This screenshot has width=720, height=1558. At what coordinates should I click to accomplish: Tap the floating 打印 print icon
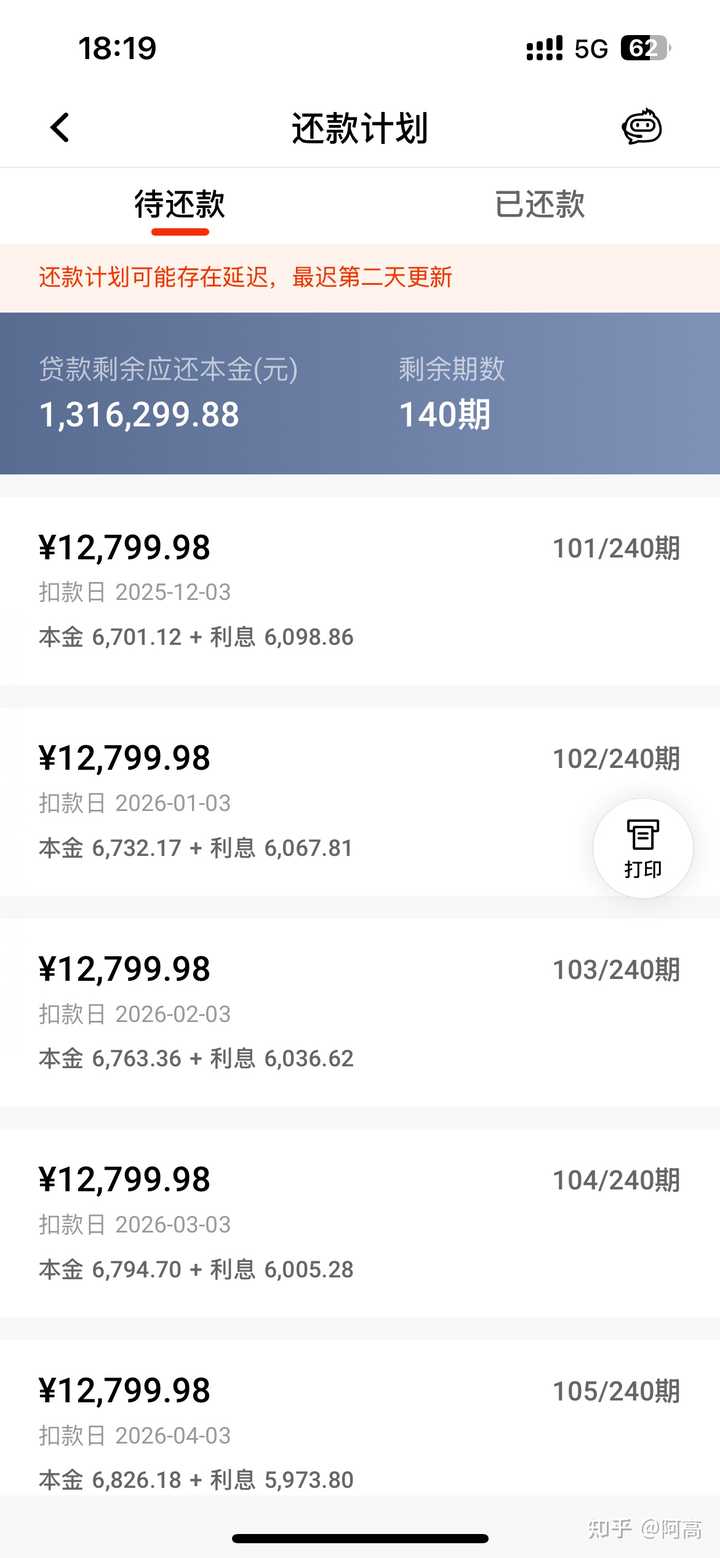click(643, 848)
